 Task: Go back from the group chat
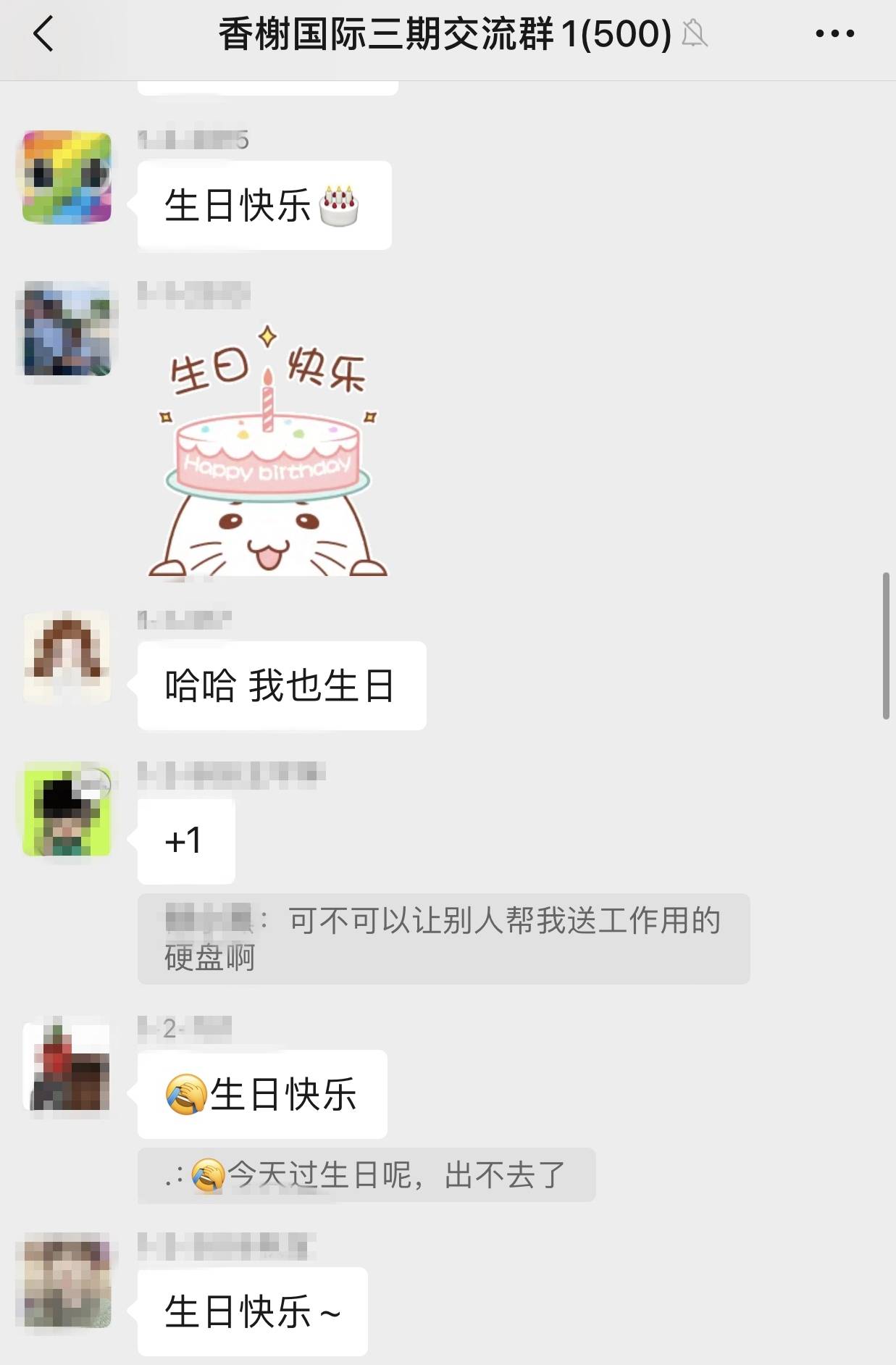(x=43, y=34)
